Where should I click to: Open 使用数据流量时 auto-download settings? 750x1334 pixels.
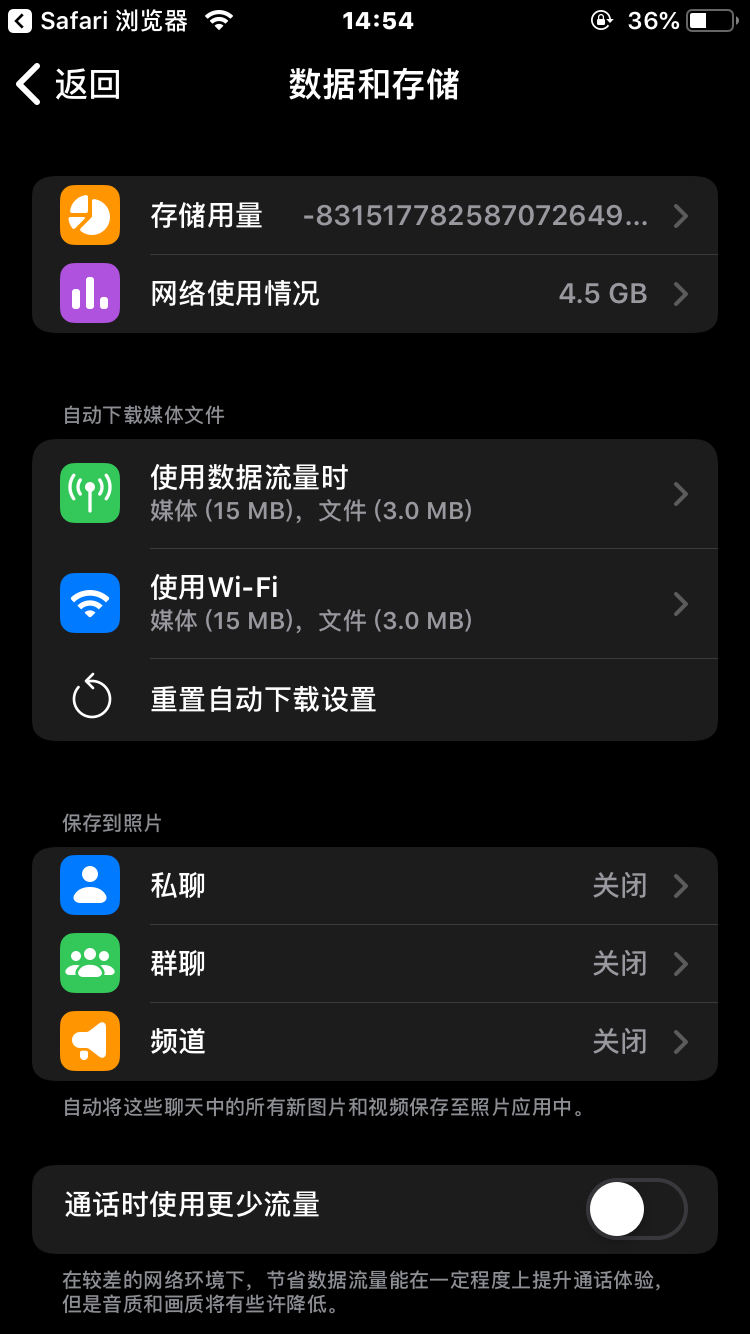click(x=375, y=494)
